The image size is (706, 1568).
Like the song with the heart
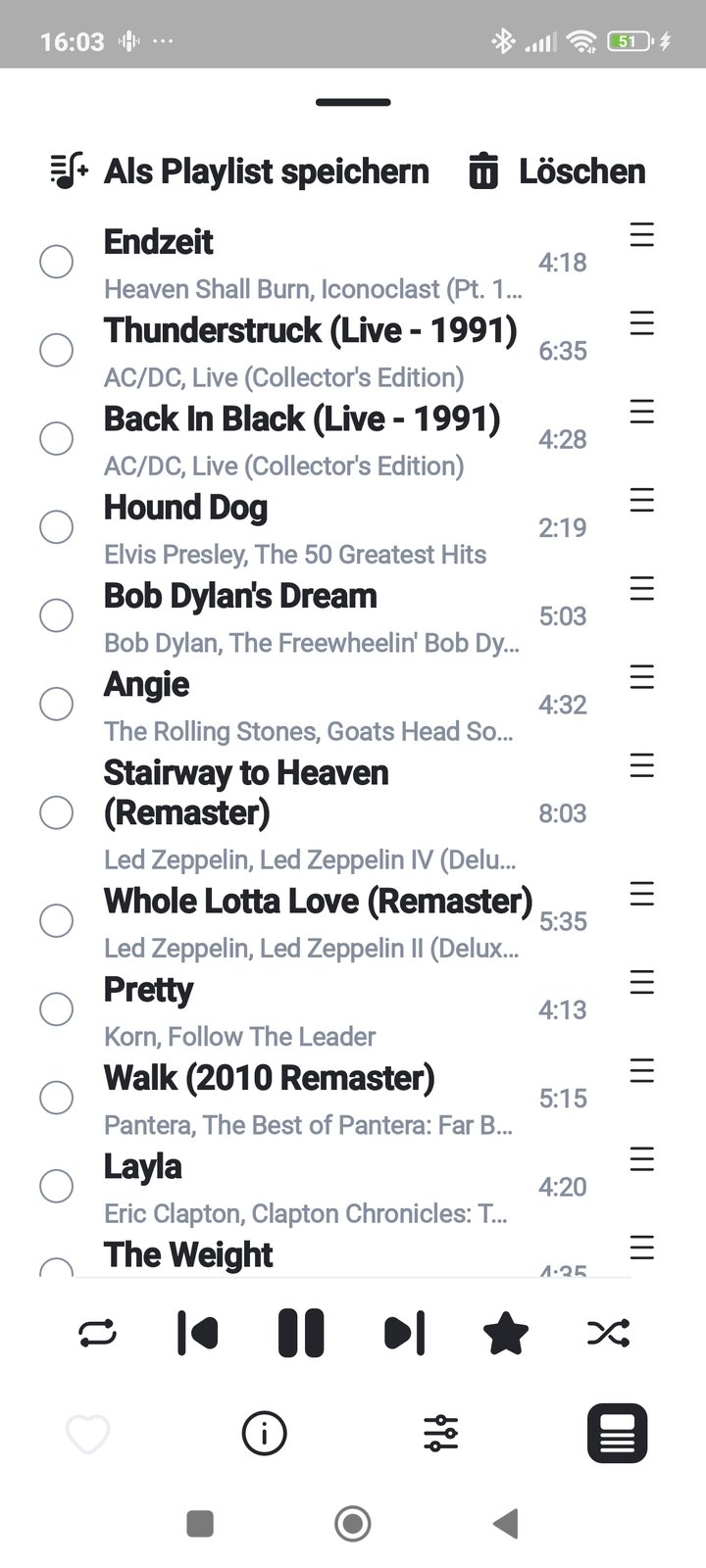pyautogui.click(x=88, y=1434)
